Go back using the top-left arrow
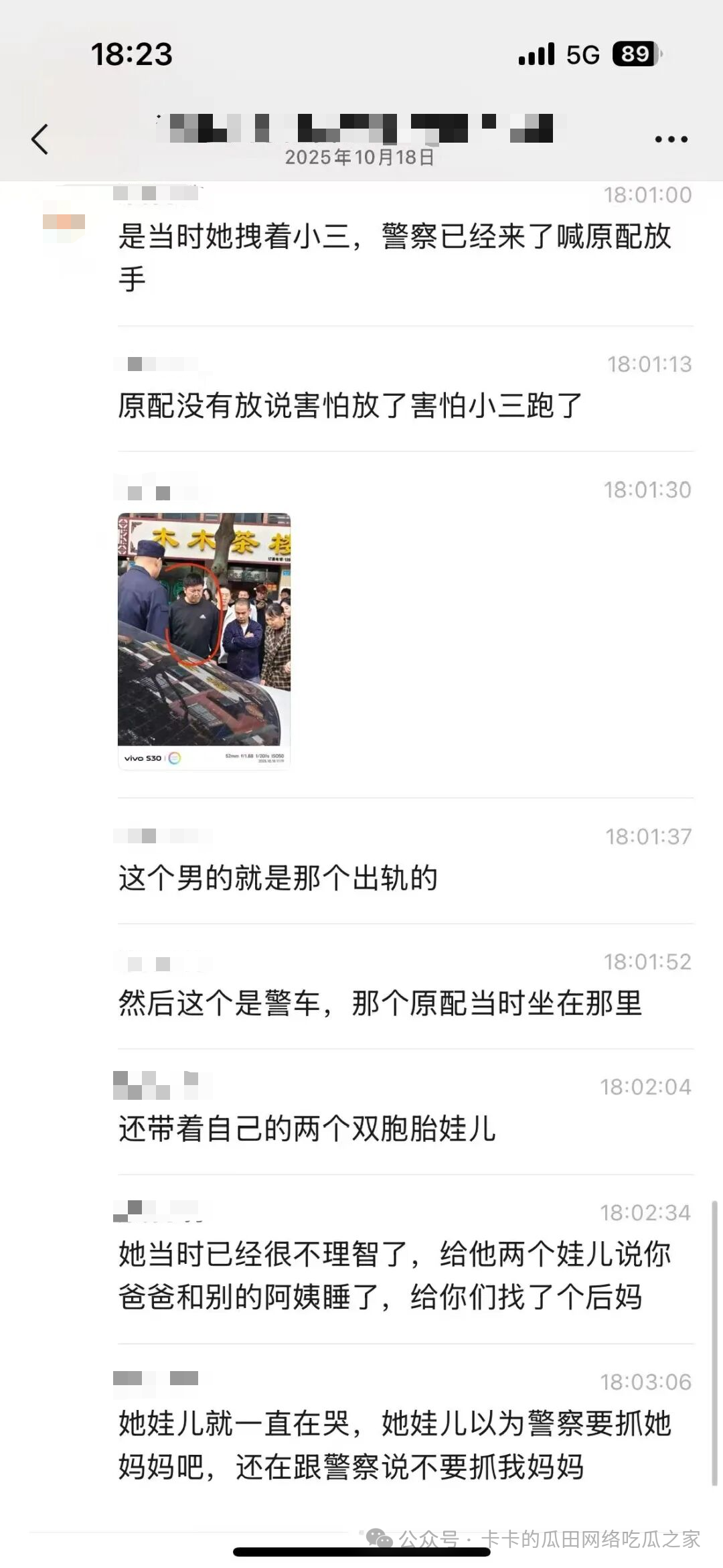 click(x=40, y=139)
